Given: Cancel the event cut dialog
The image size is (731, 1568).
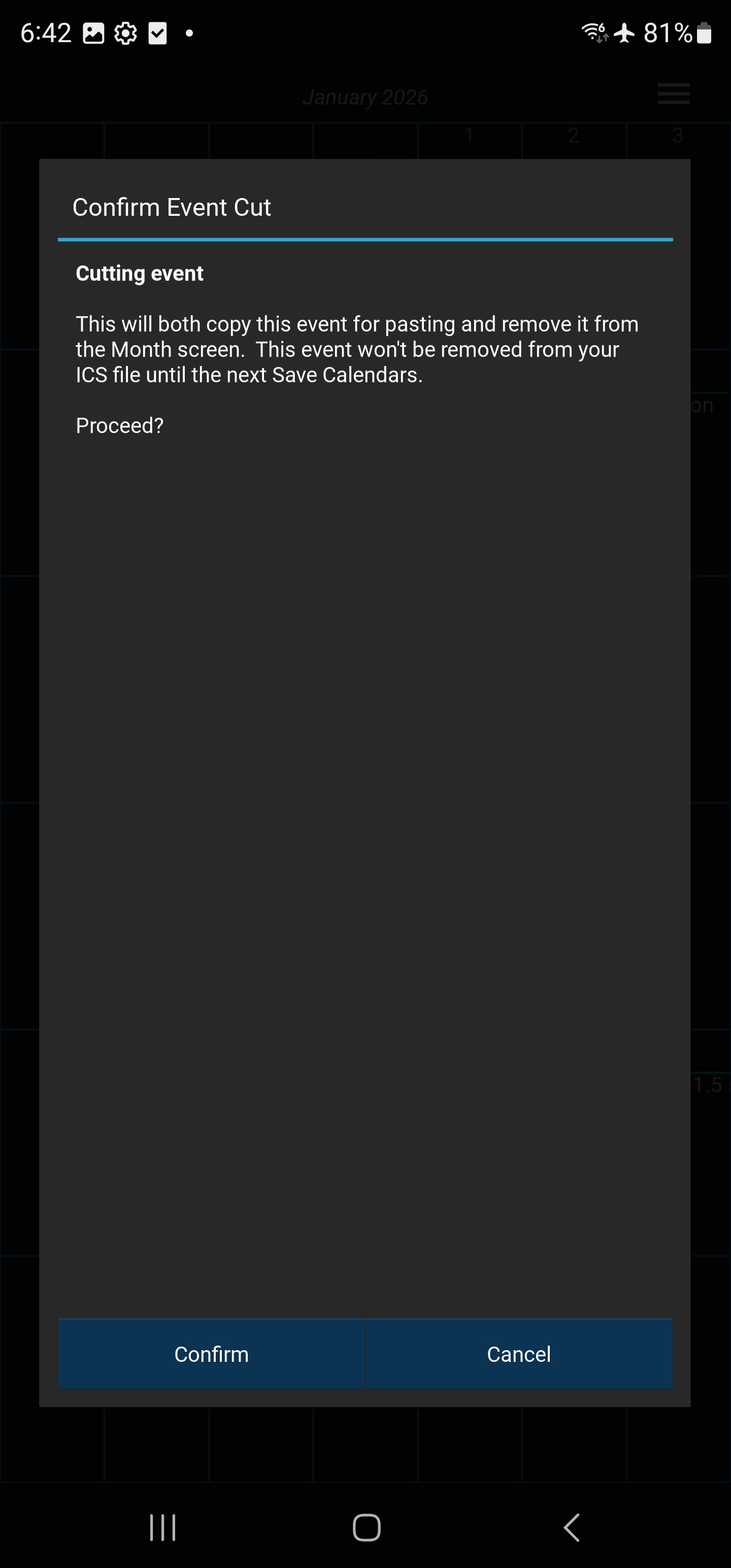Looking at the screenshot, I should tap(519, 1354).
